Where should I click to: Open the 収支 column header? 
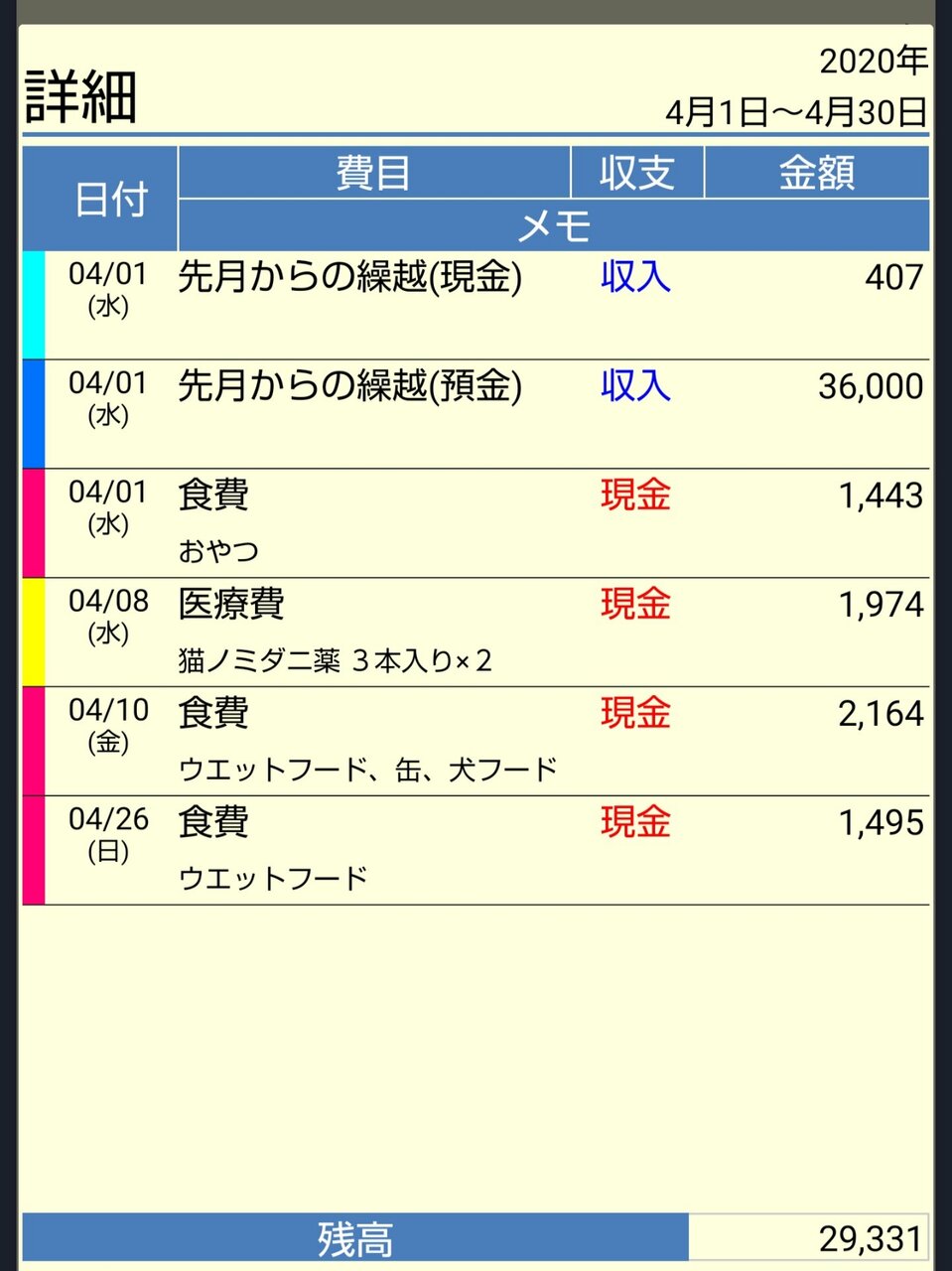tap(635, 171)
